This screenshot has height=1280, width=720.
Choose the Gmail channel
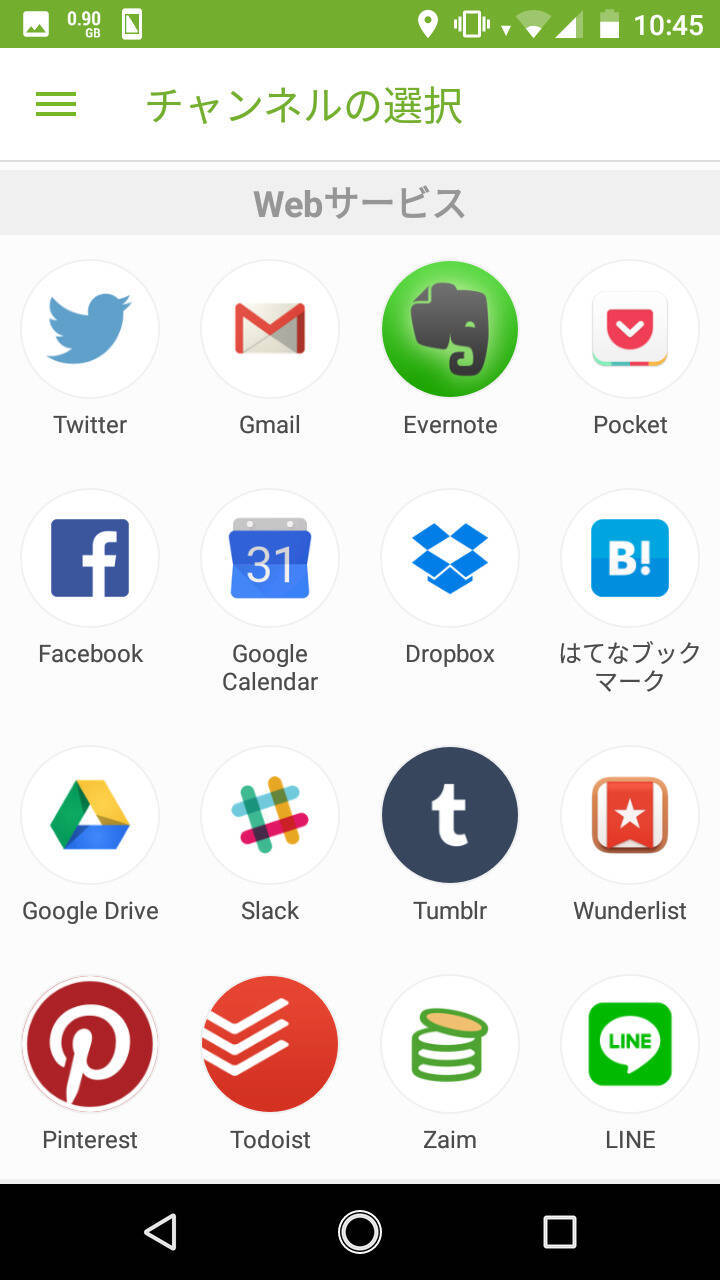(x=270, y=329)
